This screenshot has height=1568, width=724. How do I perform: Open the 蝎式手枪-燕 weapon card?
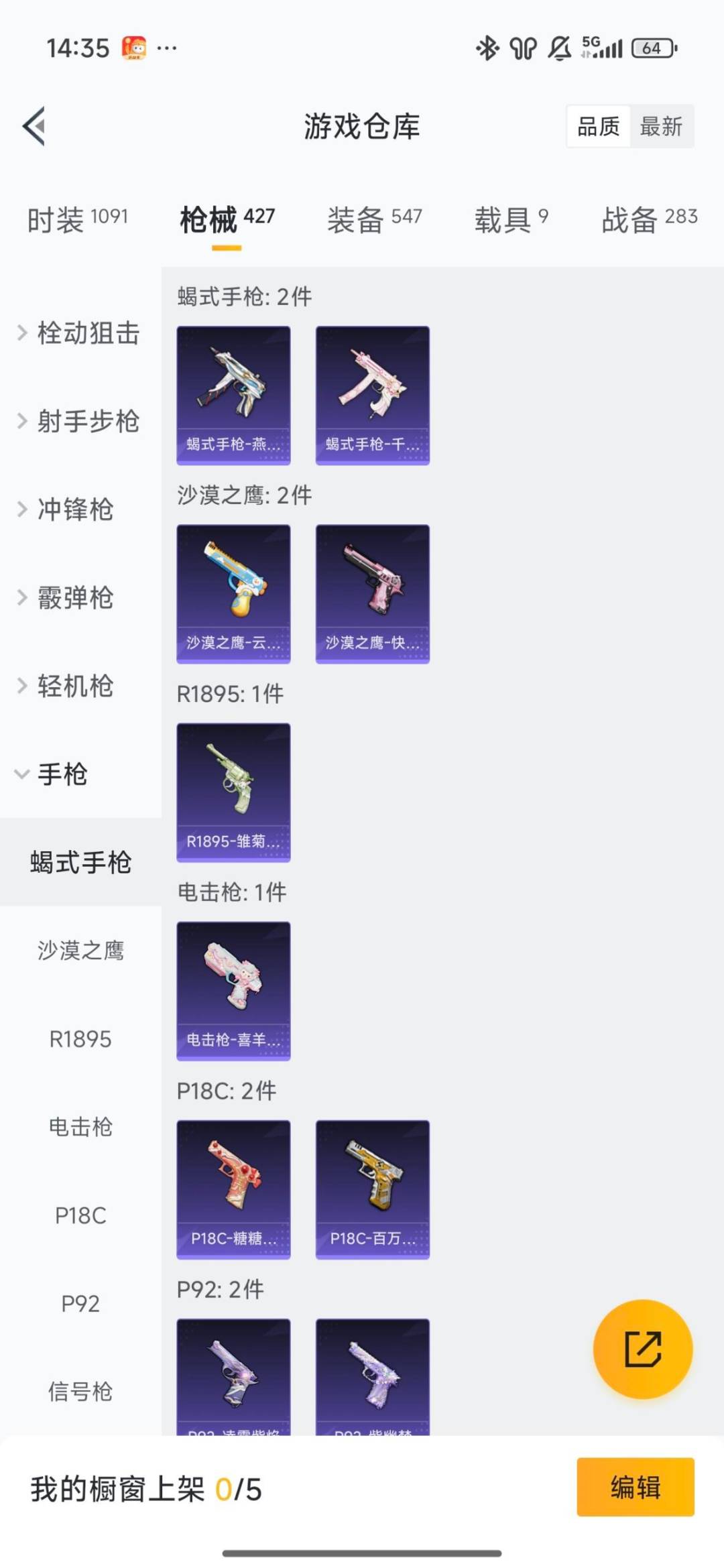coord(233,394)
